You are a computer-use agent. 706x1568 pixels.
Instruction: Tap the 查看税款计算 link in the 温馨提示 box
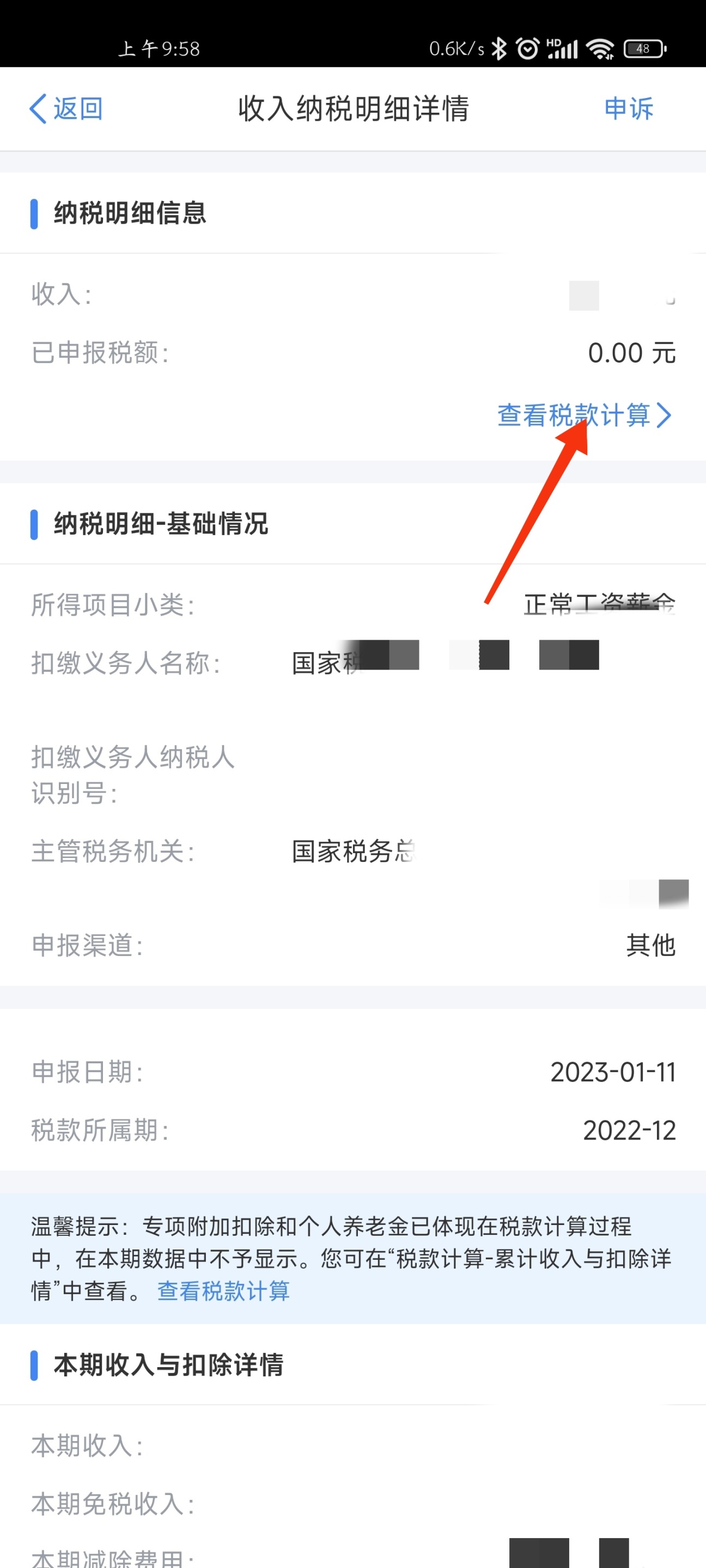click(x=223, y=1290)
